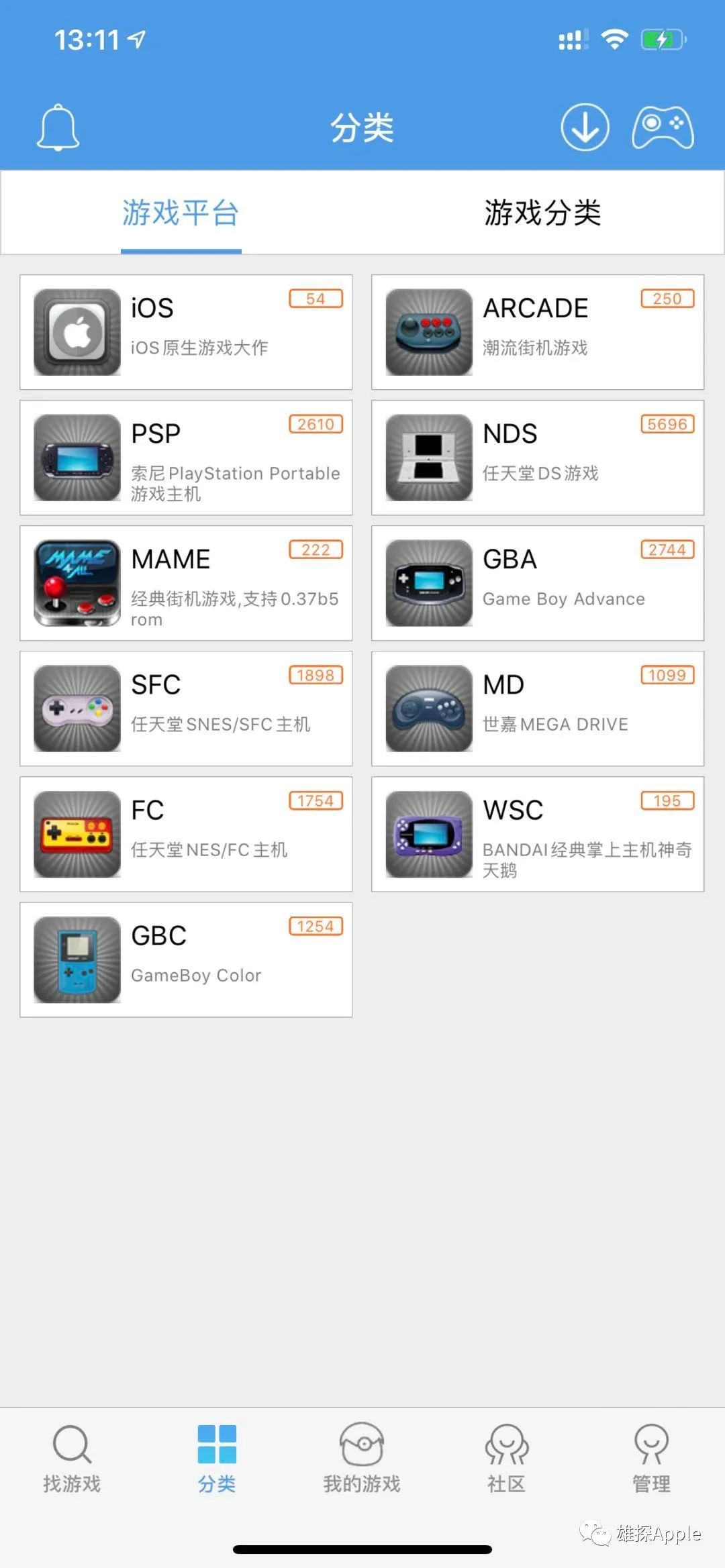
Task: Open the MAME platform card
Action: point(186,583)
